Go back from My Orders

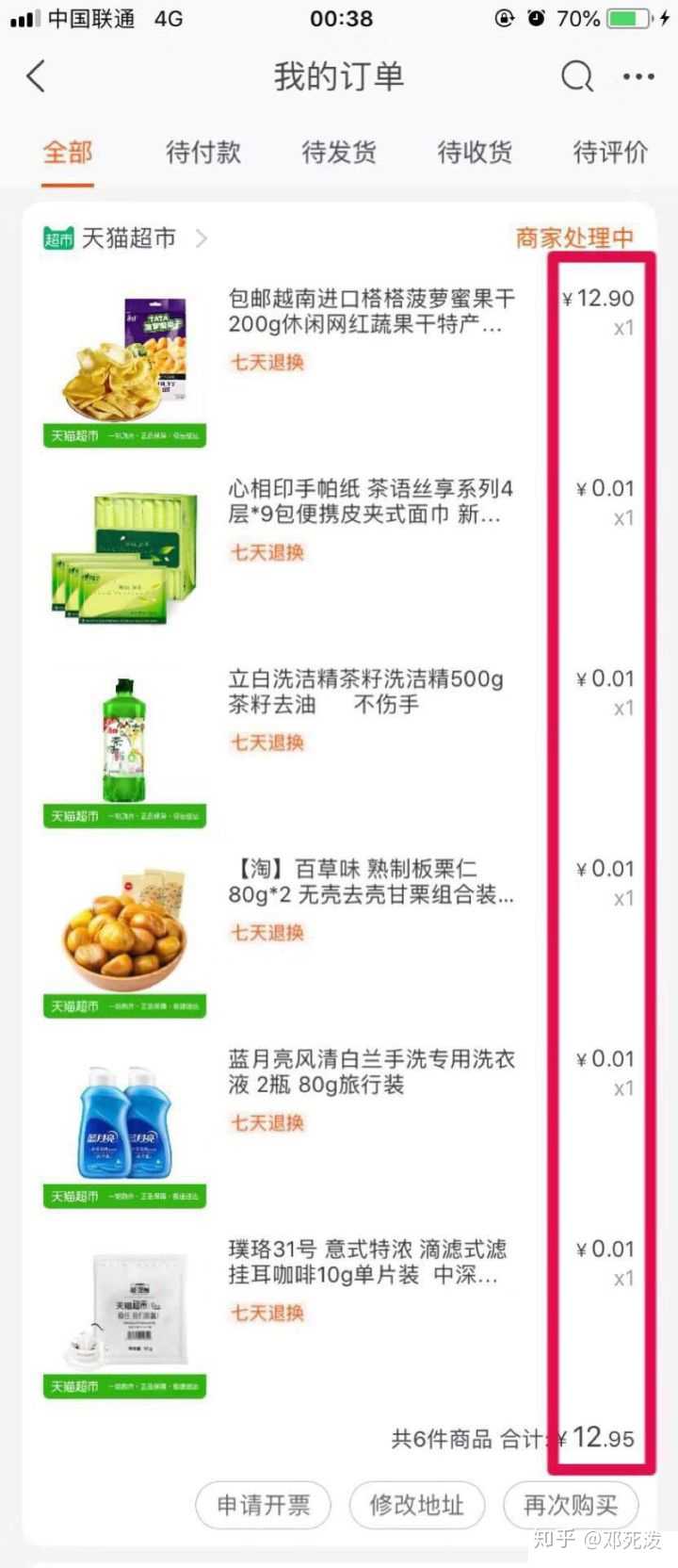(36, 76)
